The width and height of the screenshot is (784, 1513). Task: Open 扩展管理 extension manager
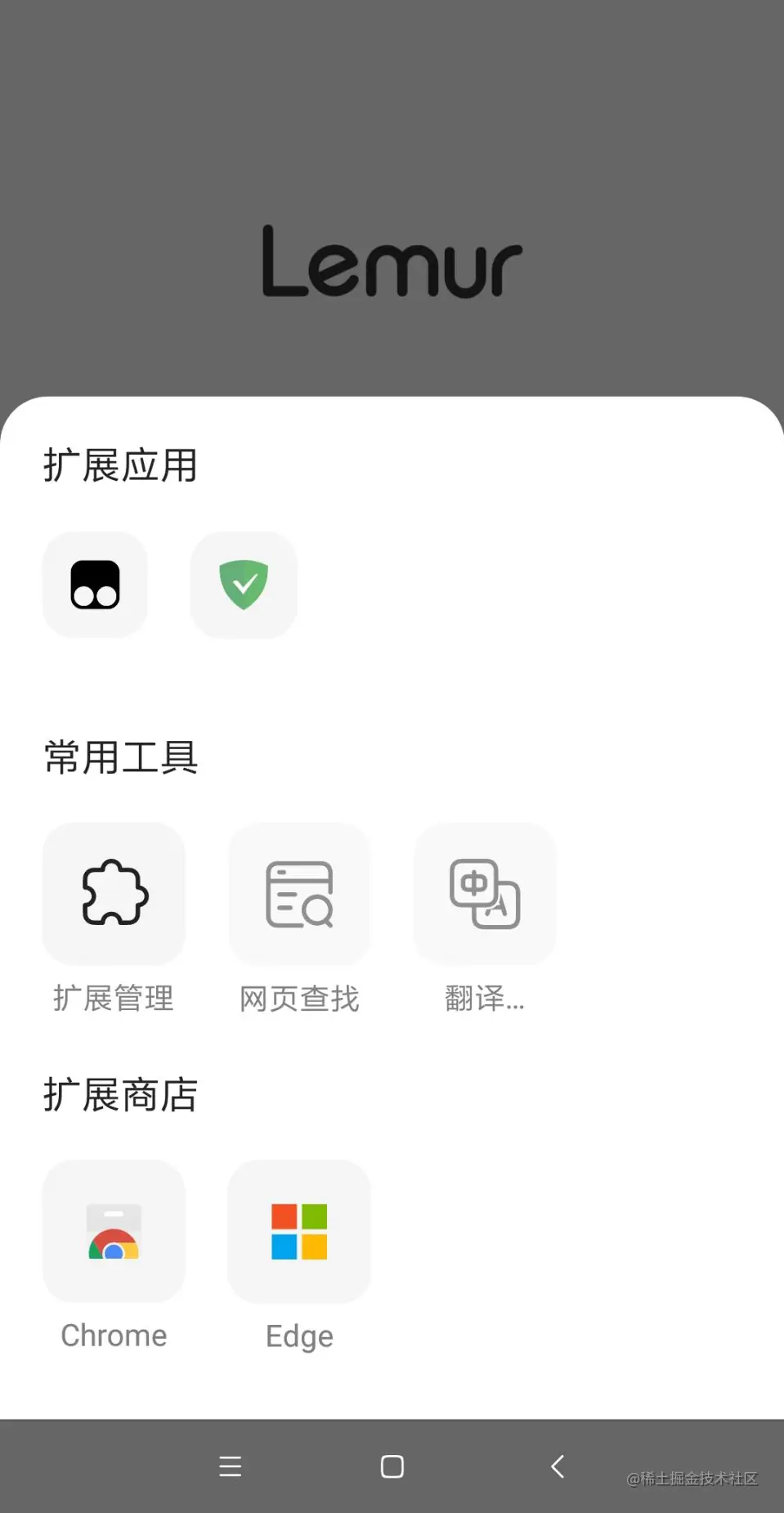[x=114, y=894]
